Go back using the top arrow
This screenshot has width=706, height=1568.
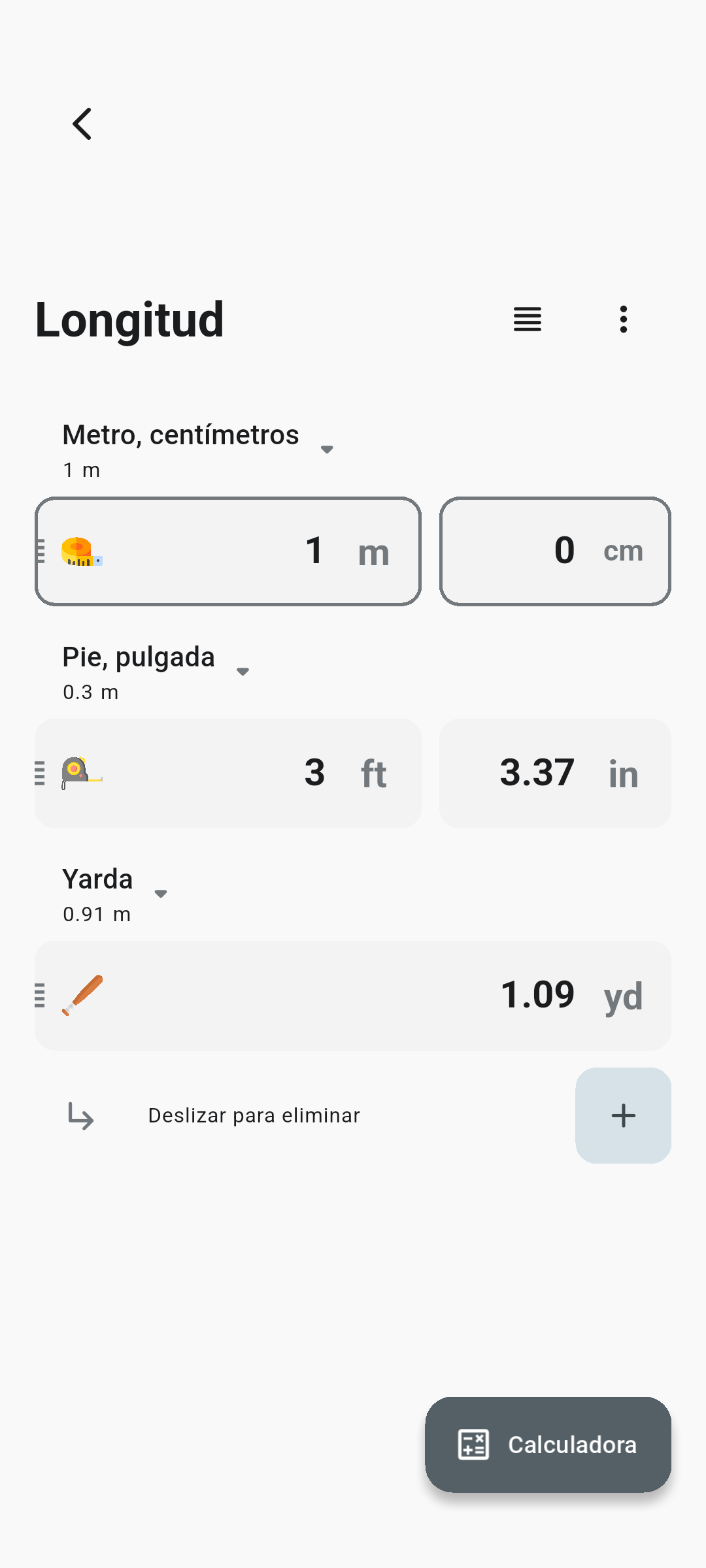82,124
